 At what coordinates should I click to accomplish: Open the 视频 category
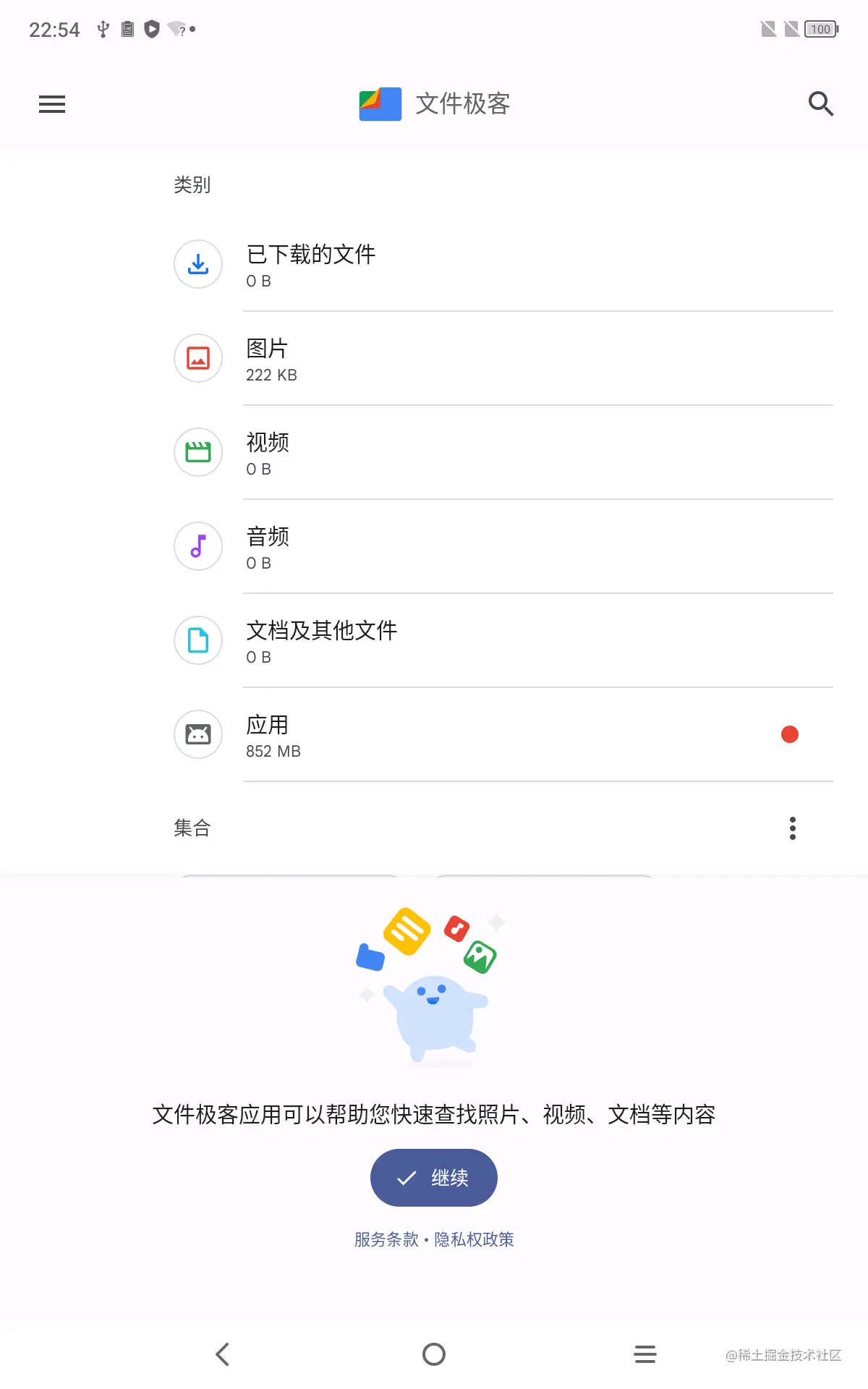tap(268, 452)
